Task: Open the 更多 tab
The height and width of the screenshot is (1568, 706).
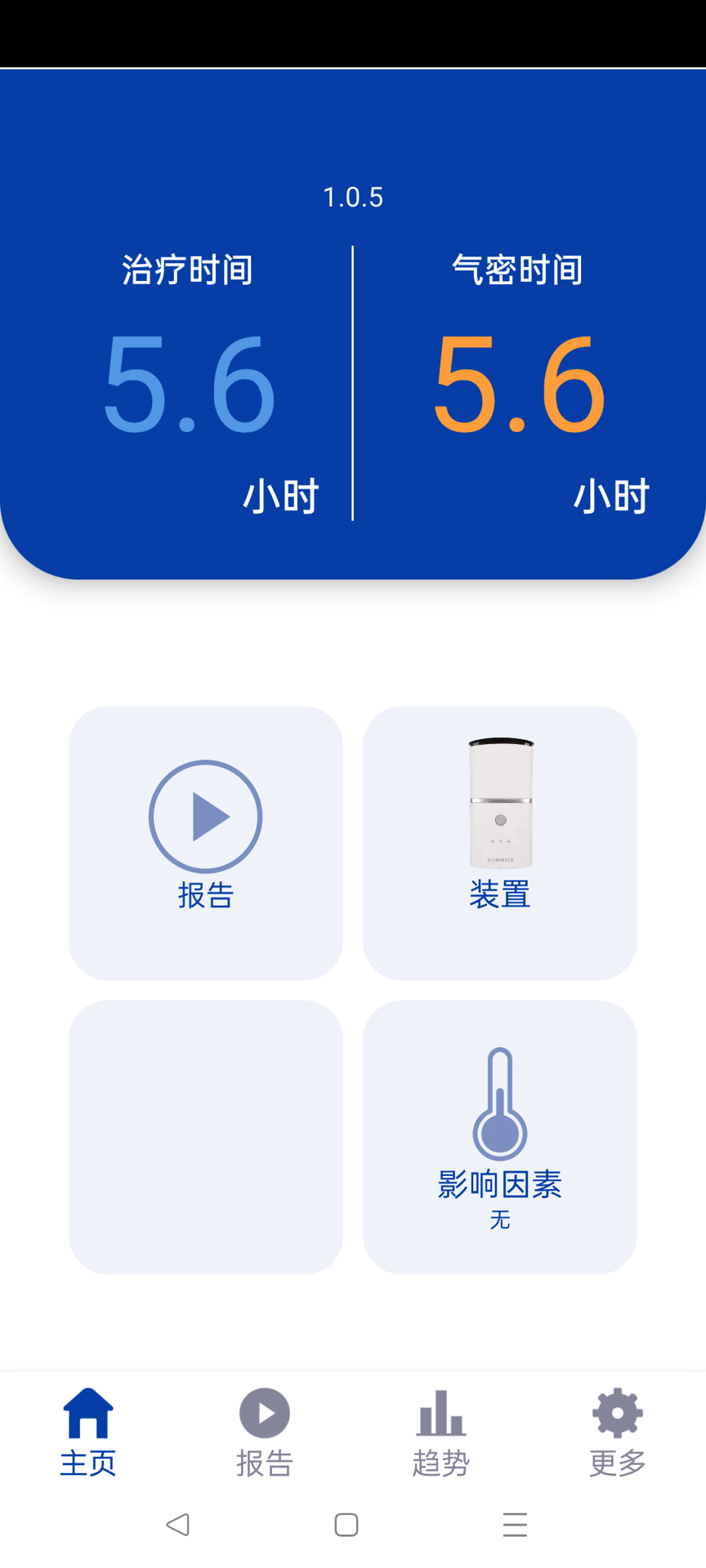Action: tap(617, 1432)
